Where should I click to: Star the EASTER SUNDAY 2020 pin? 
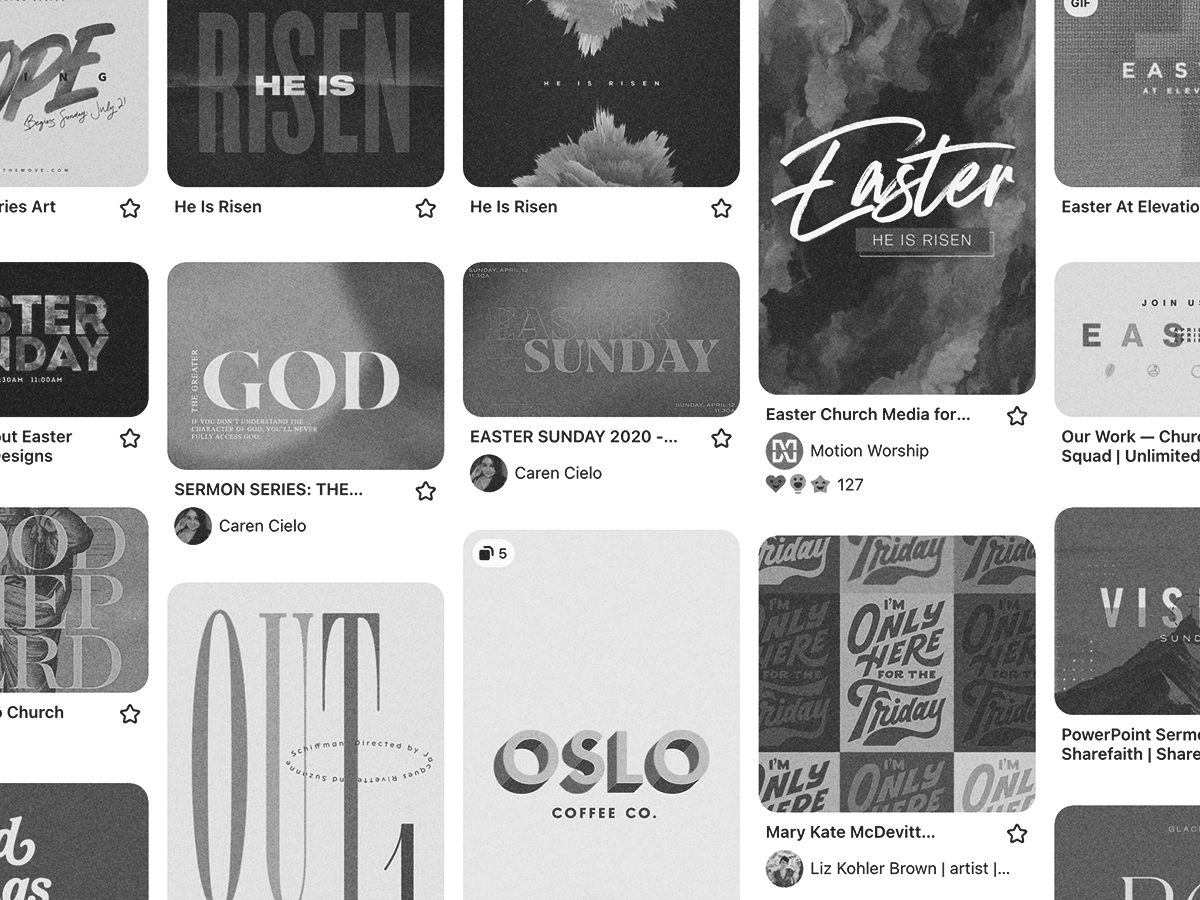[x=721, y=438]
